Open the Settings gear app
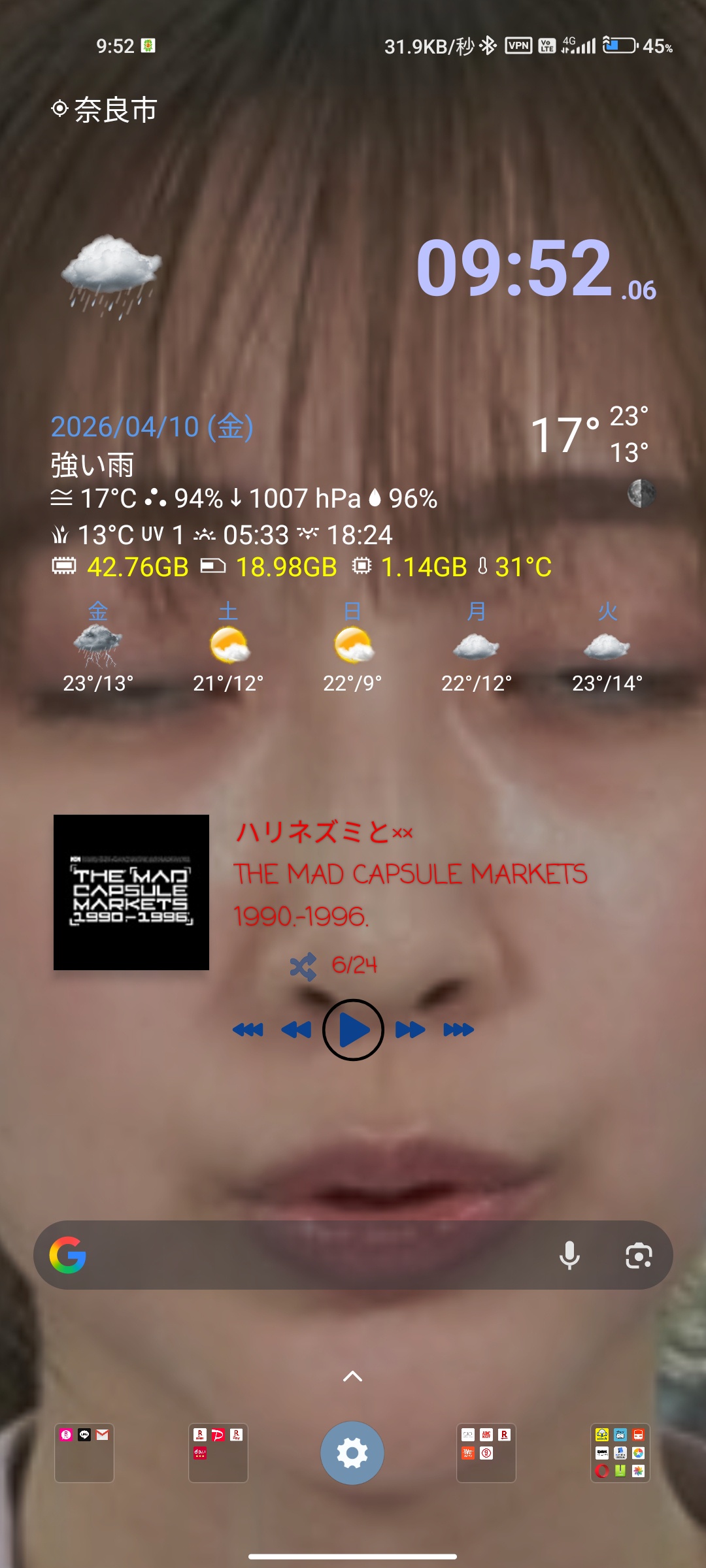Image resolution: width=706 pixels, height=1568 pixels. click(x=352, y=1453)
